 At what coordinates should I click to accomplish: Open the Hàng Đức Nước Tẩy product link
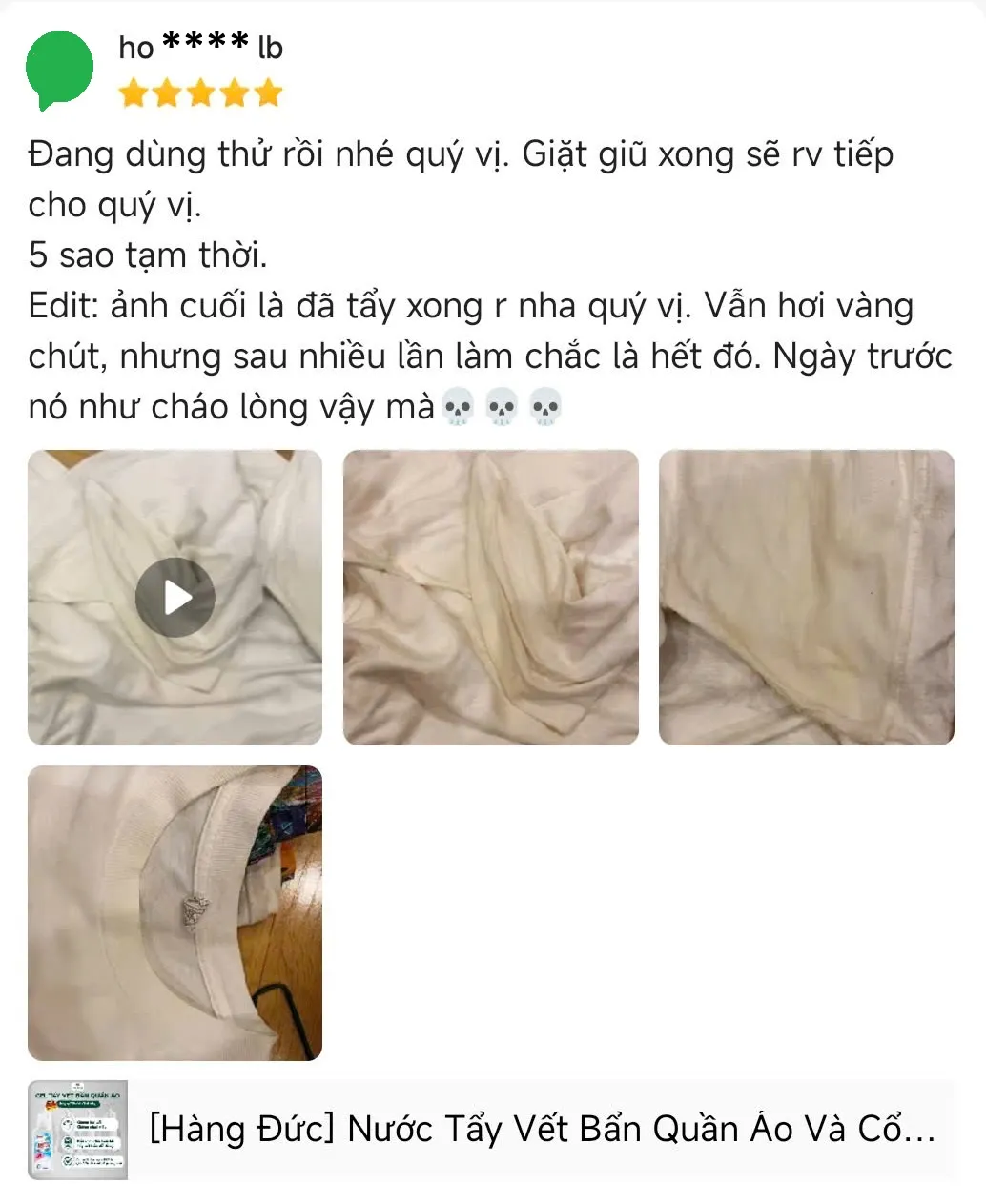point(542,1130)
